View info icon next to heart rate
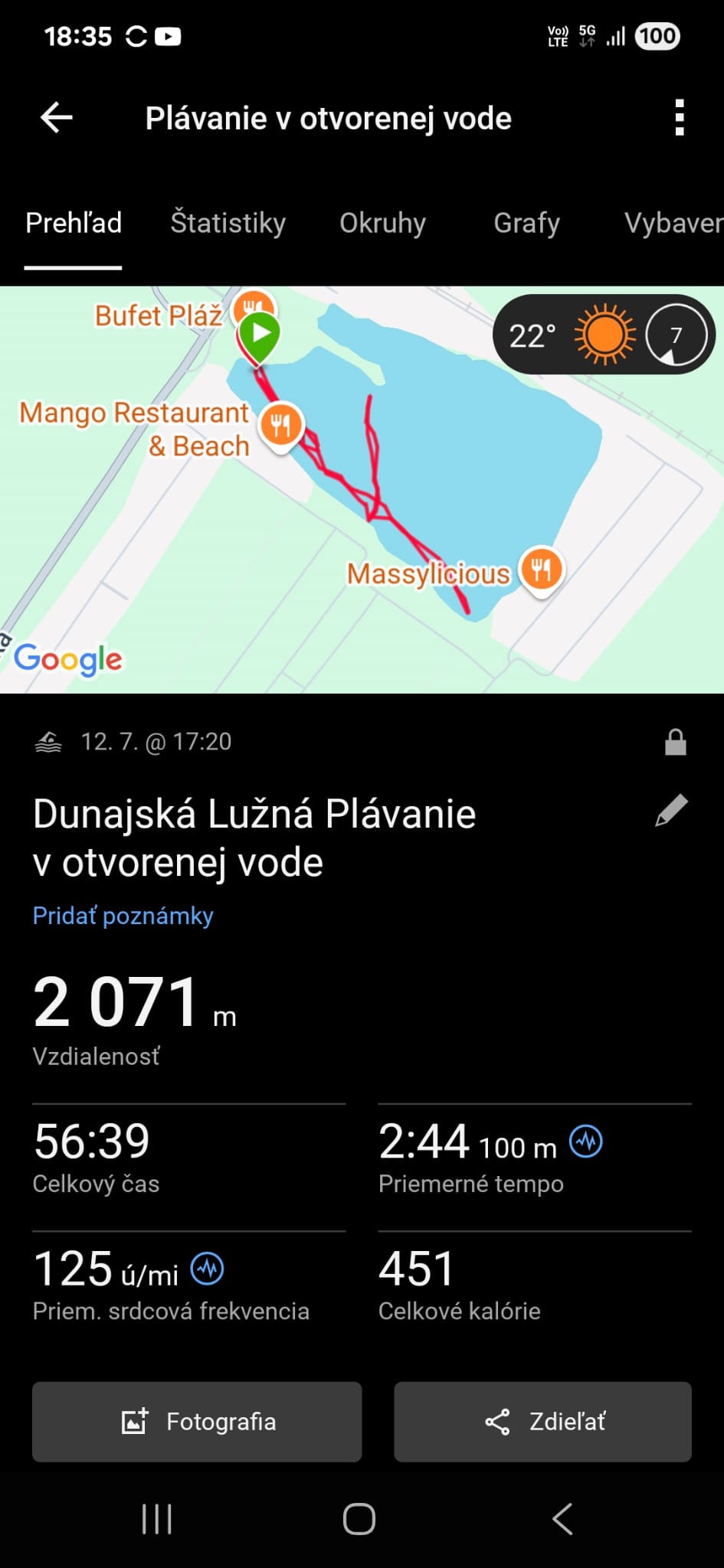 (x=207, y=1269)
